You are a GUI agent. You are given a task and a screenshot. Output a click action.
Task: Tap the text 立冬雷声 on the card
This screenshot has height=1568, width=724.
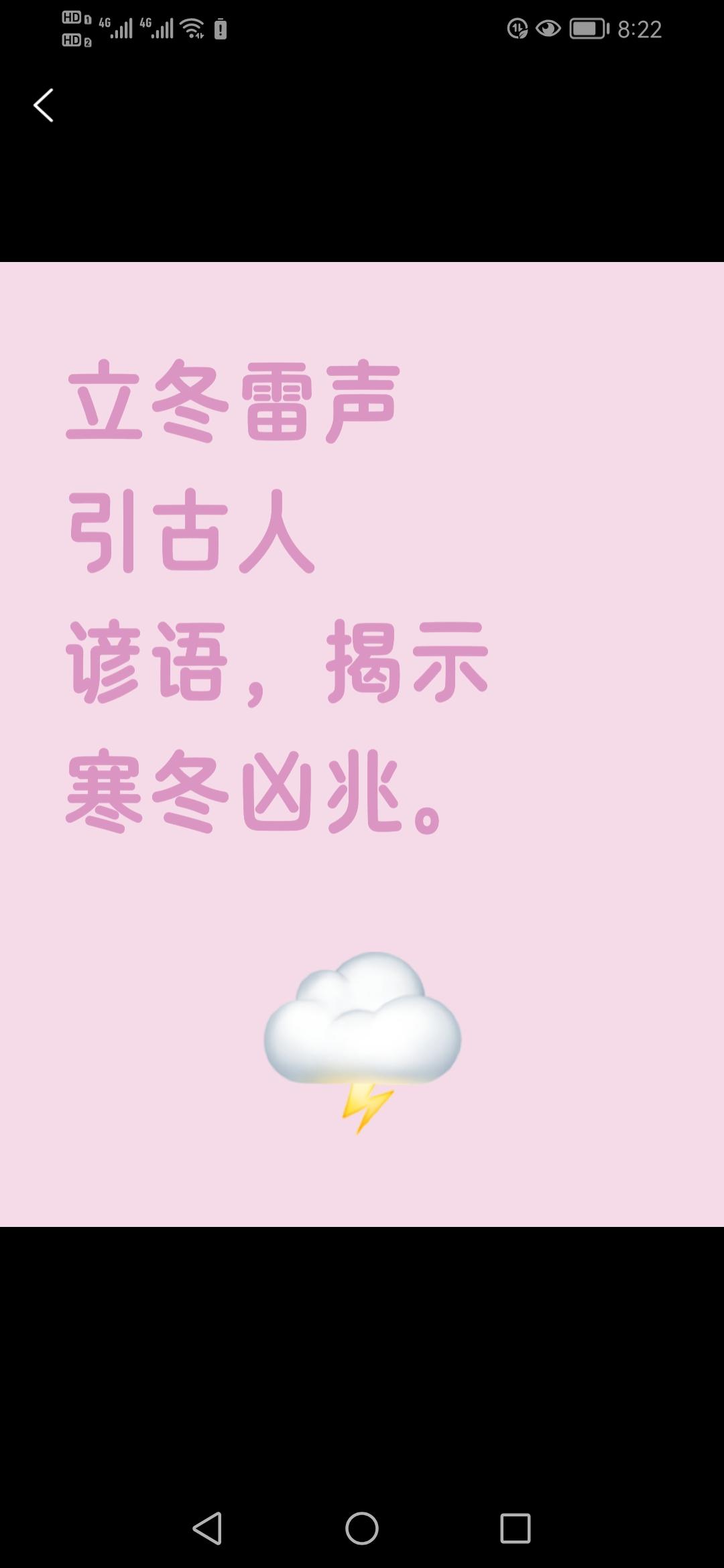point(235,402)
